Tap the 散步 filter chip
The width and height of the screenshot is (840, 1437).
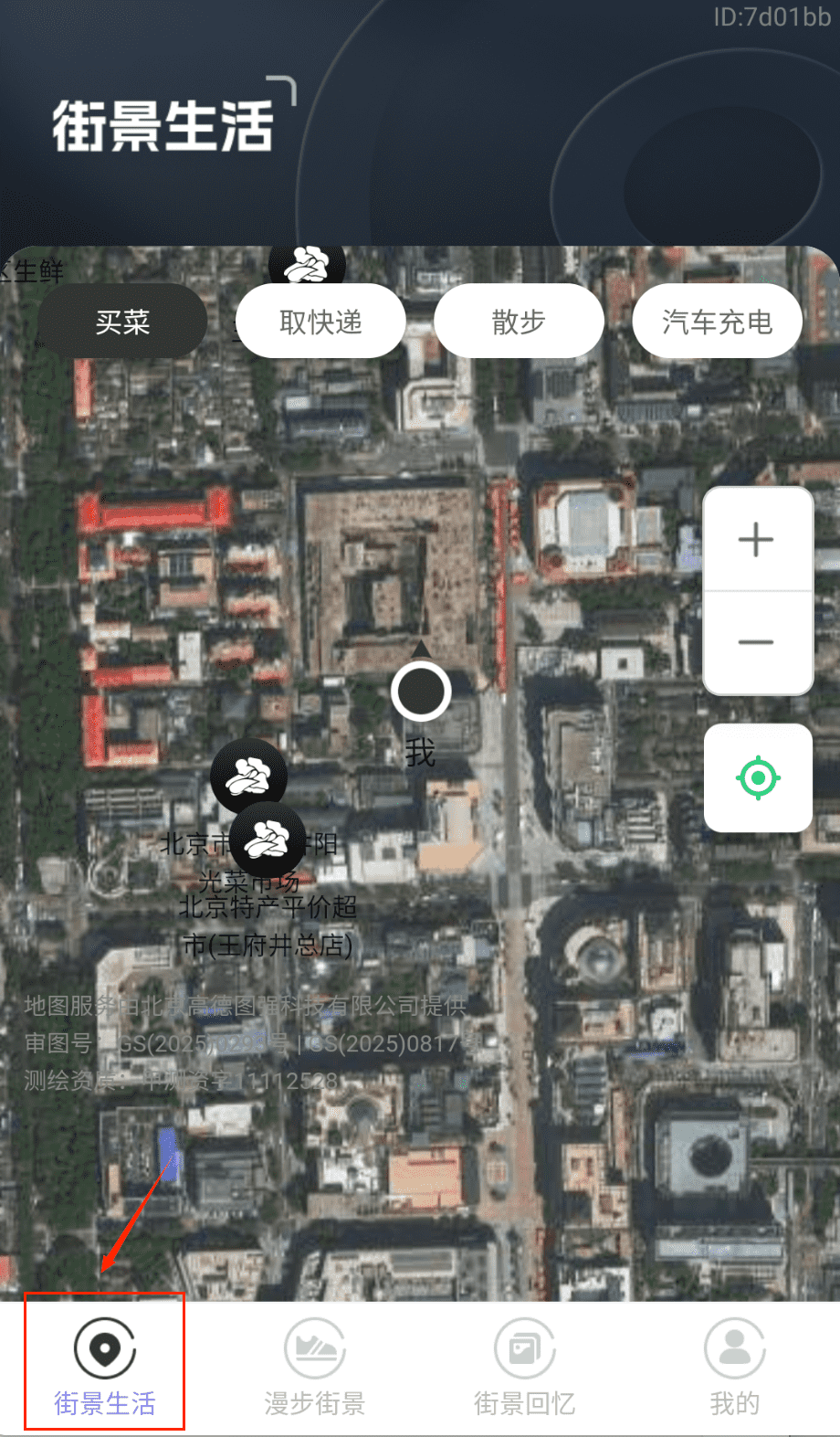[x=519, y=322]
